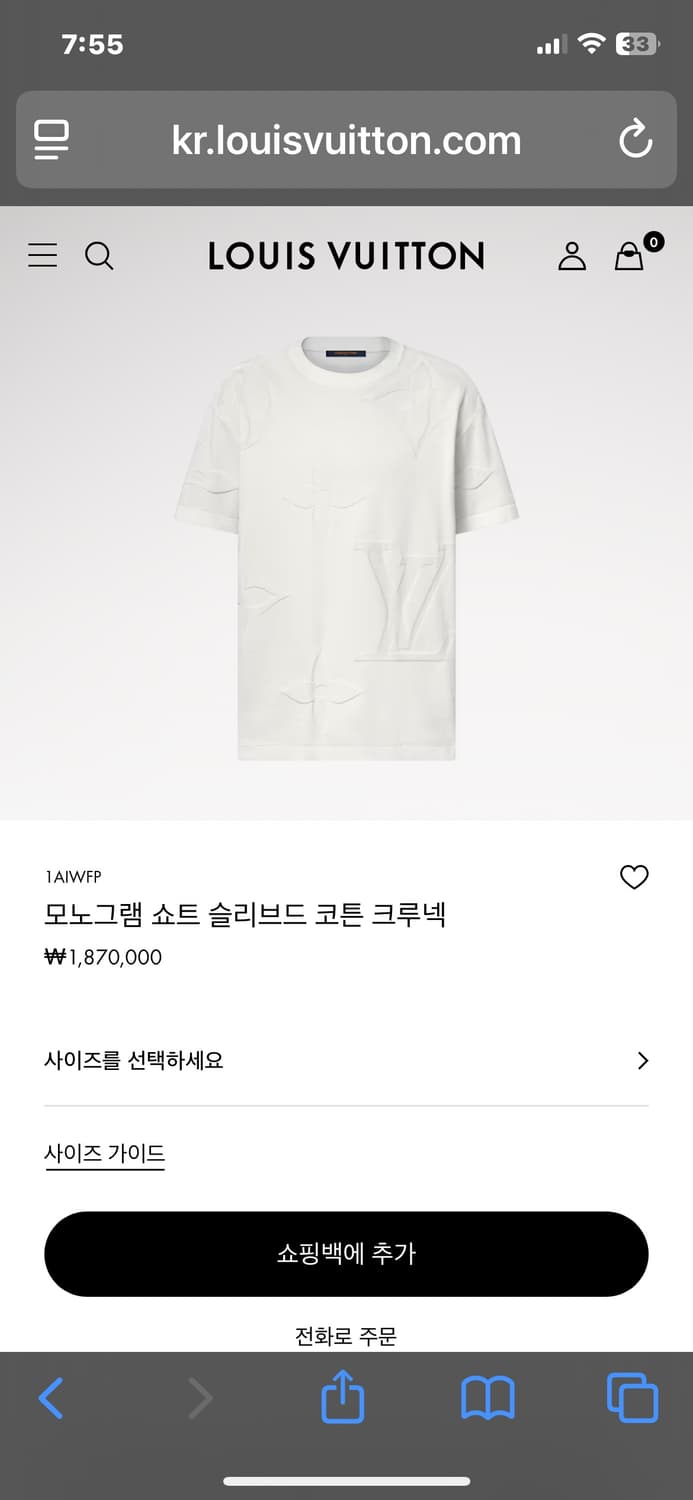Screen dimensions: 693x1500
Task: Add the crewneck to the wishlist
Action: pyautogui.click(x=634, y=877)
